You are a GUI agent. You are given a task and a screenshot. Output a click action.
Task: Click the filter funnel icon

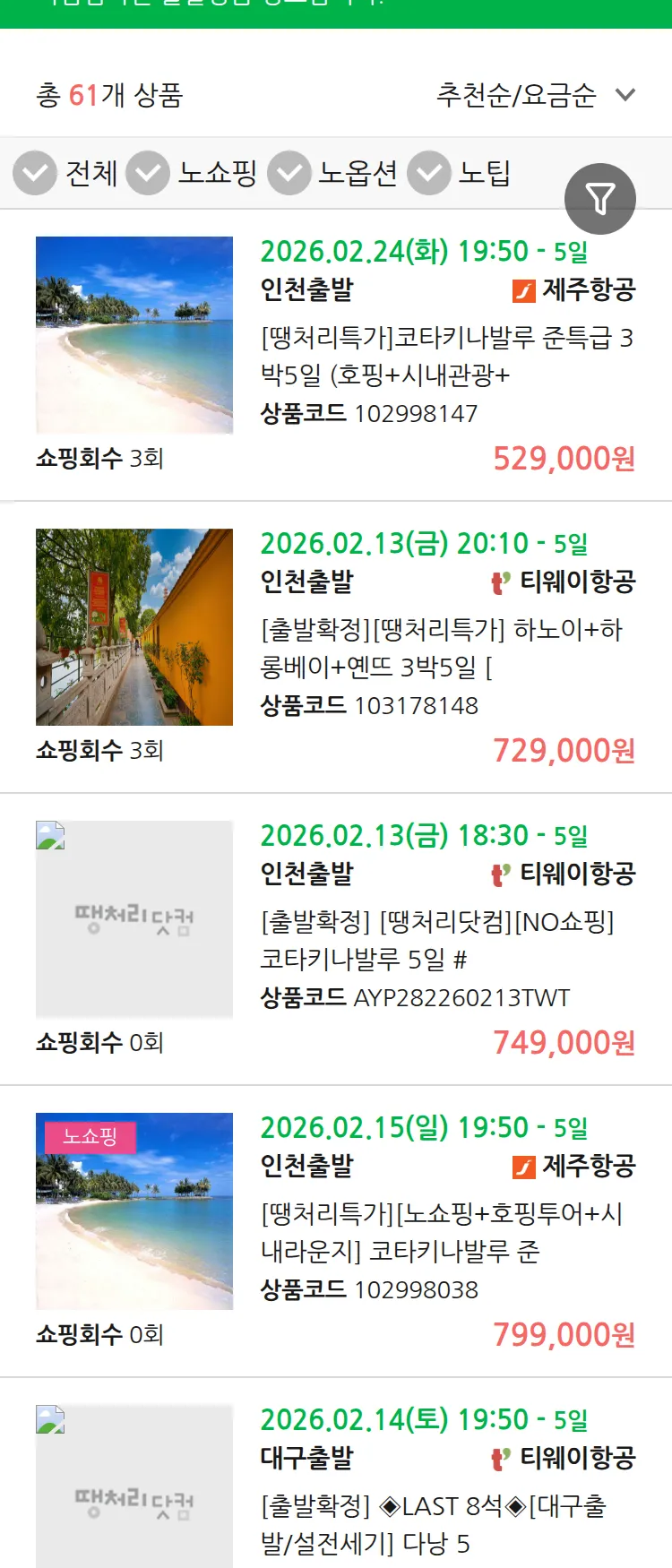click(x=601, y=198)
